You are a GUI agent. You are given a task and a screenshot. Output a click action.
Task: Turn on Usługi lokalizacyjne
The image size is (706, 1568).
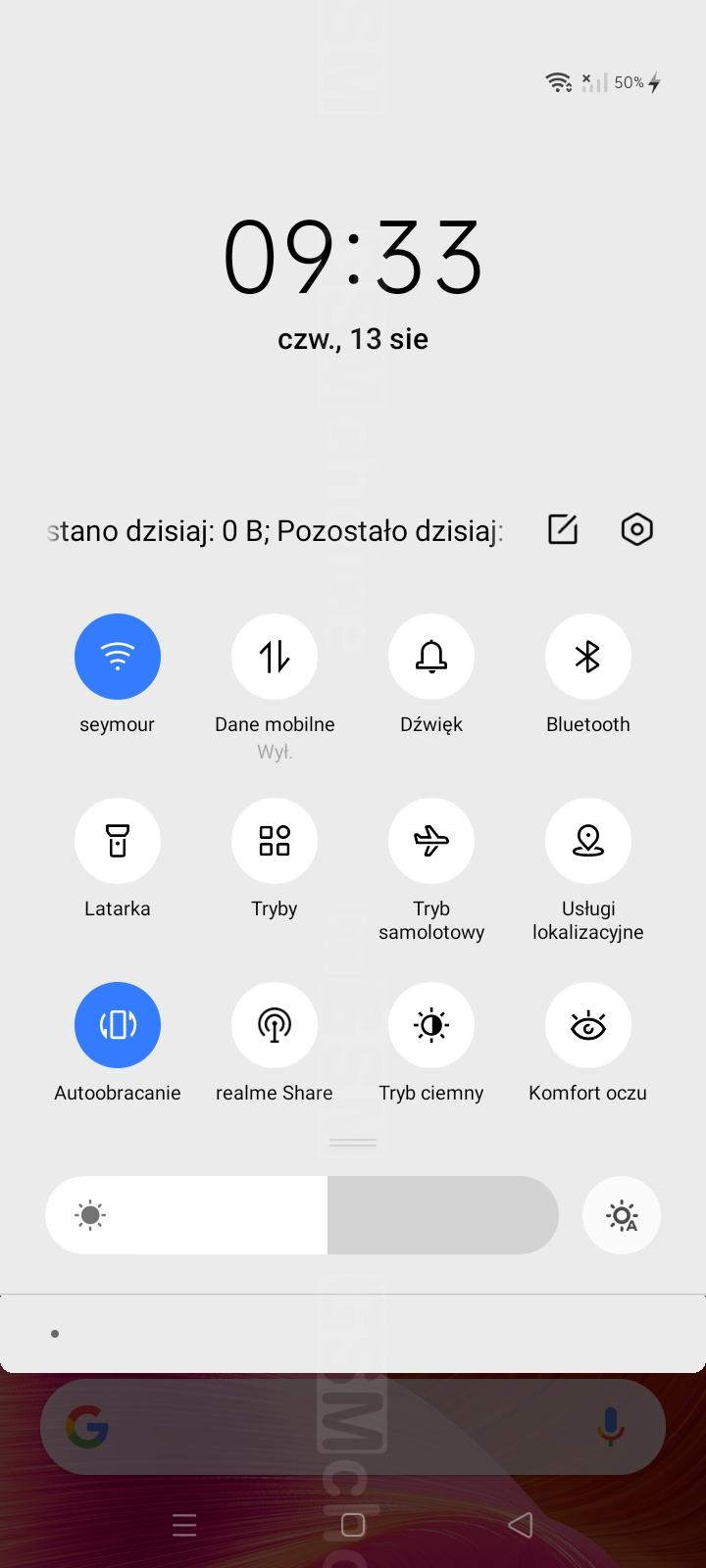tap(588, 841)
